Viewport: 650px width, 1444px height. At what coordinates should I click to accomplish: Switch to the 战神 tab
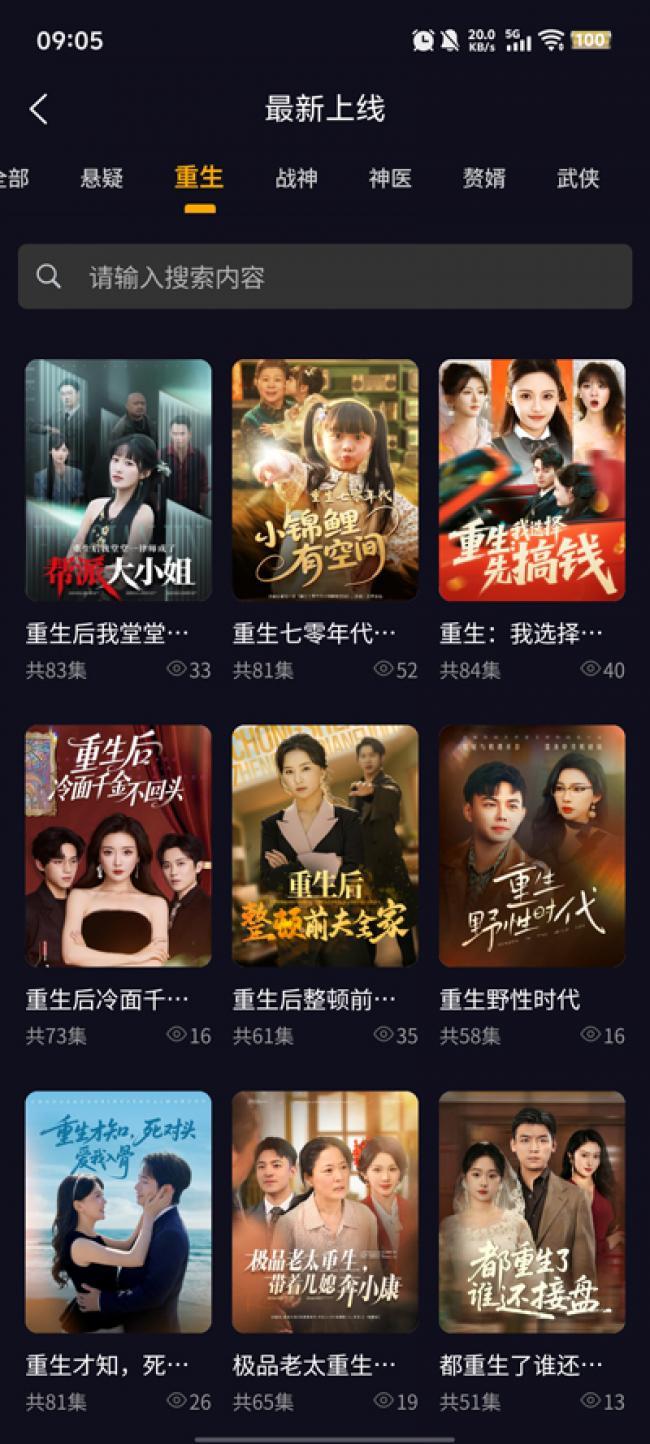click(296, 179)
